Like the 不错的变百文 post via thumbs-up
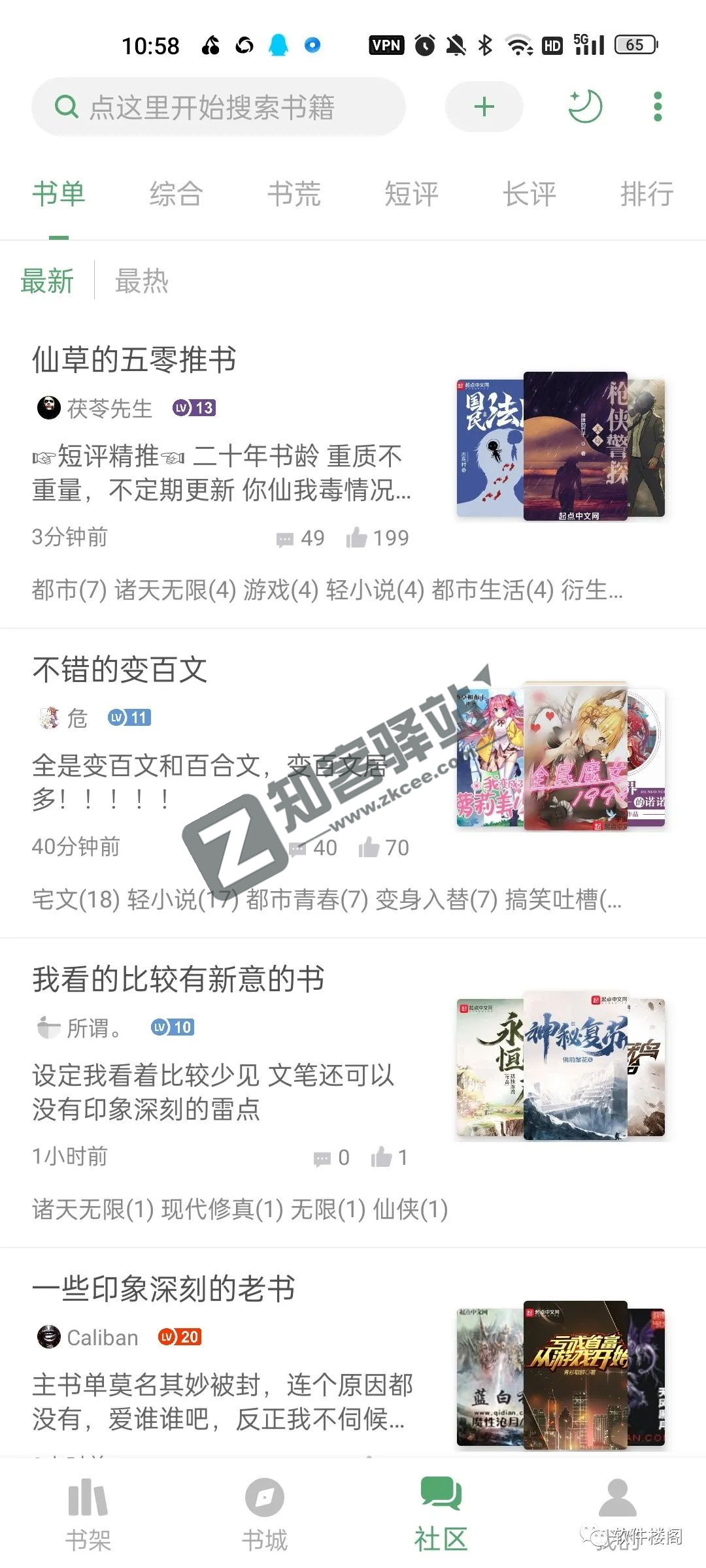The image size is (706, 1568). point(370,846)
